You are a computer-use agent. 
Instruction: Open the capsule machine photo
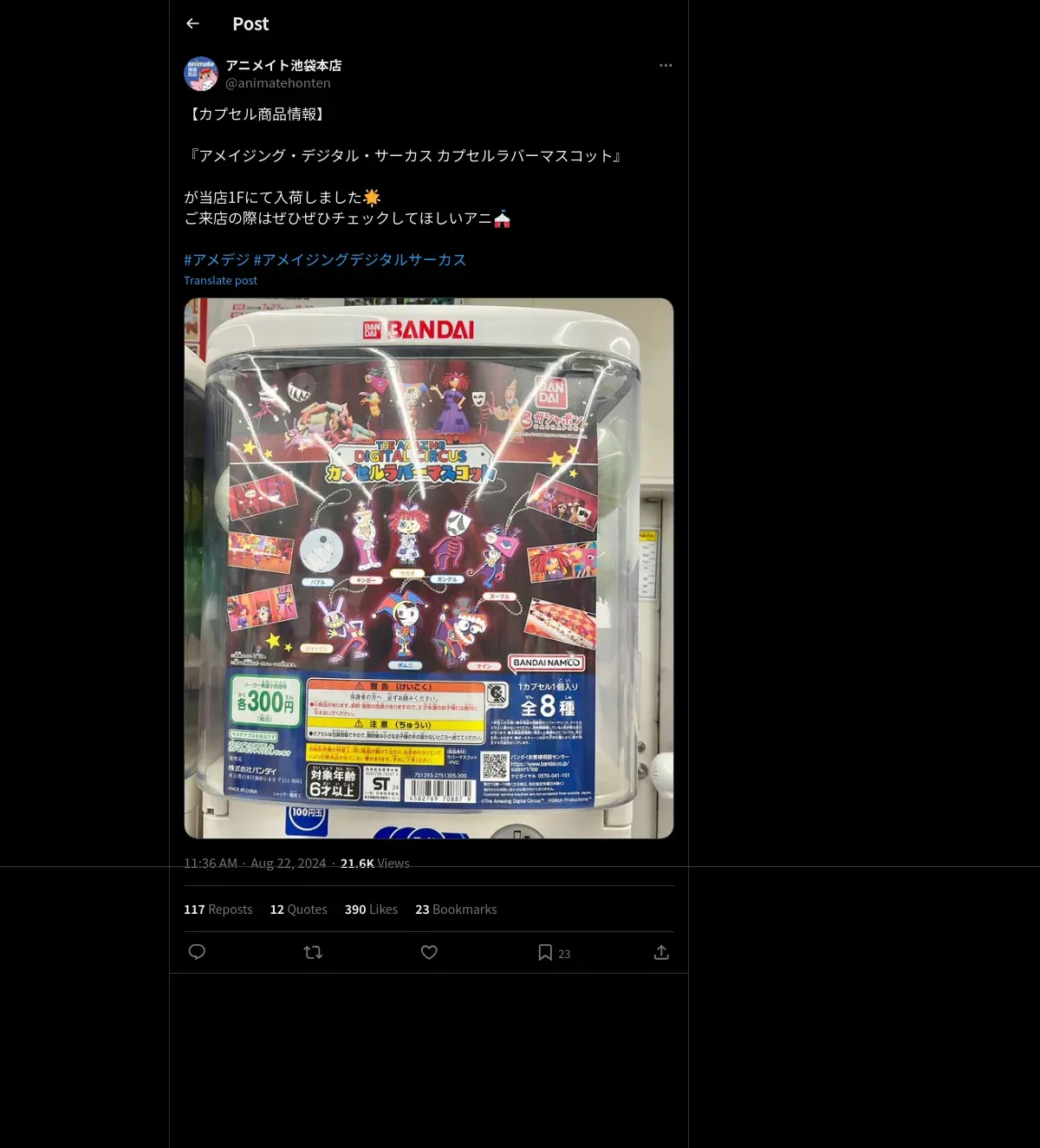(428, 568)
